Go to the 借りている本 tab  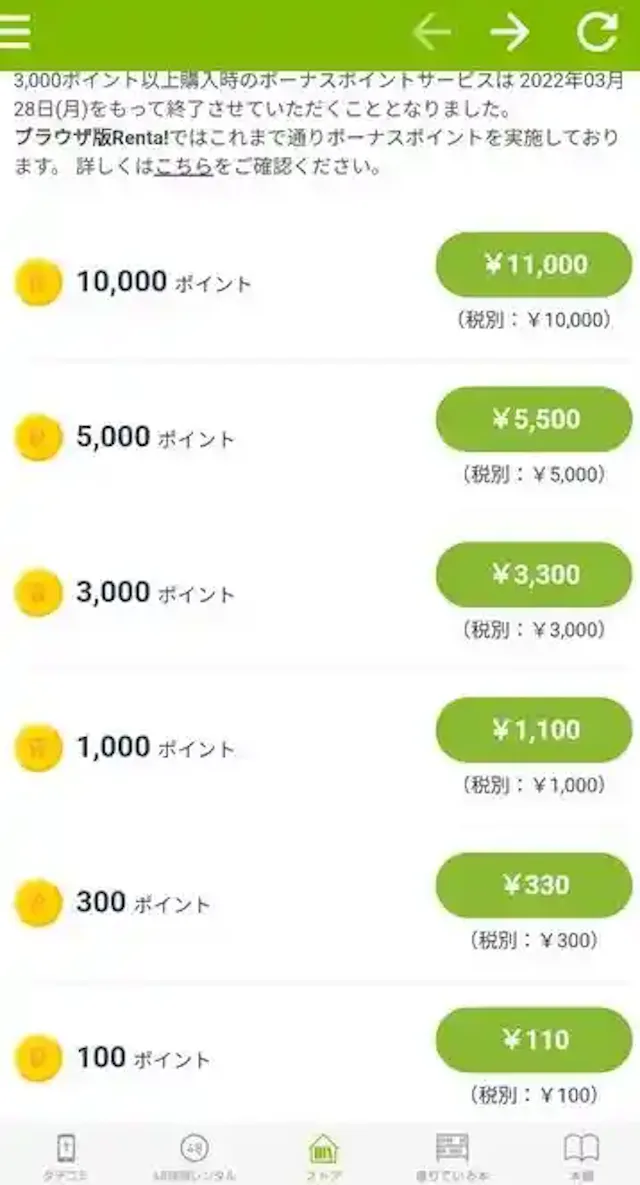[x=452, y=1155]
